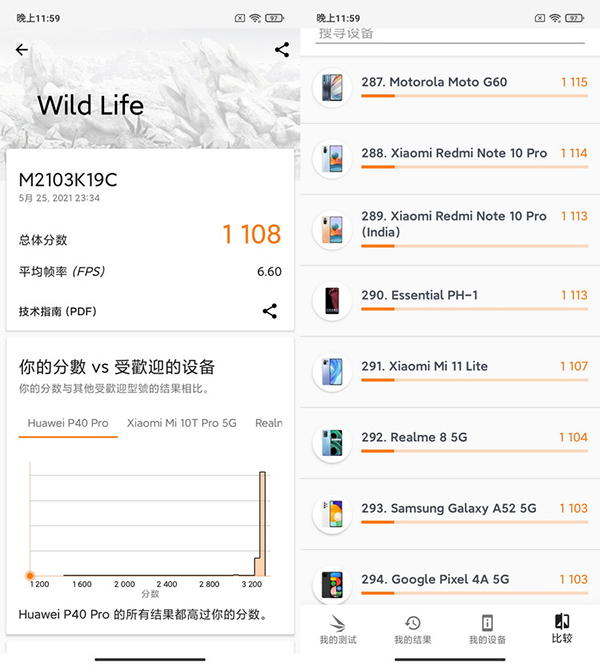Switch to Xiaomi Mi 10T Pro 5G tab

(x=181, y=423)
